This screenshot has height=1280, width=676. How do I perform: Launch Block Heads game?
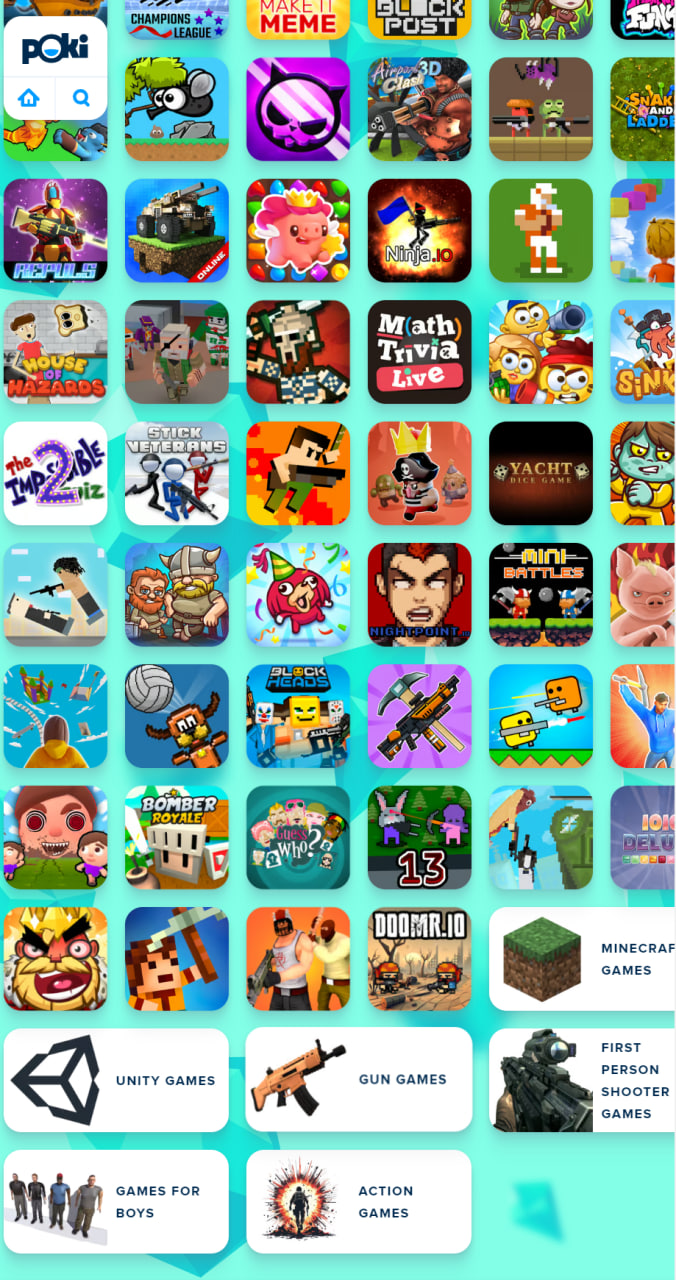[x=298, y=716]
